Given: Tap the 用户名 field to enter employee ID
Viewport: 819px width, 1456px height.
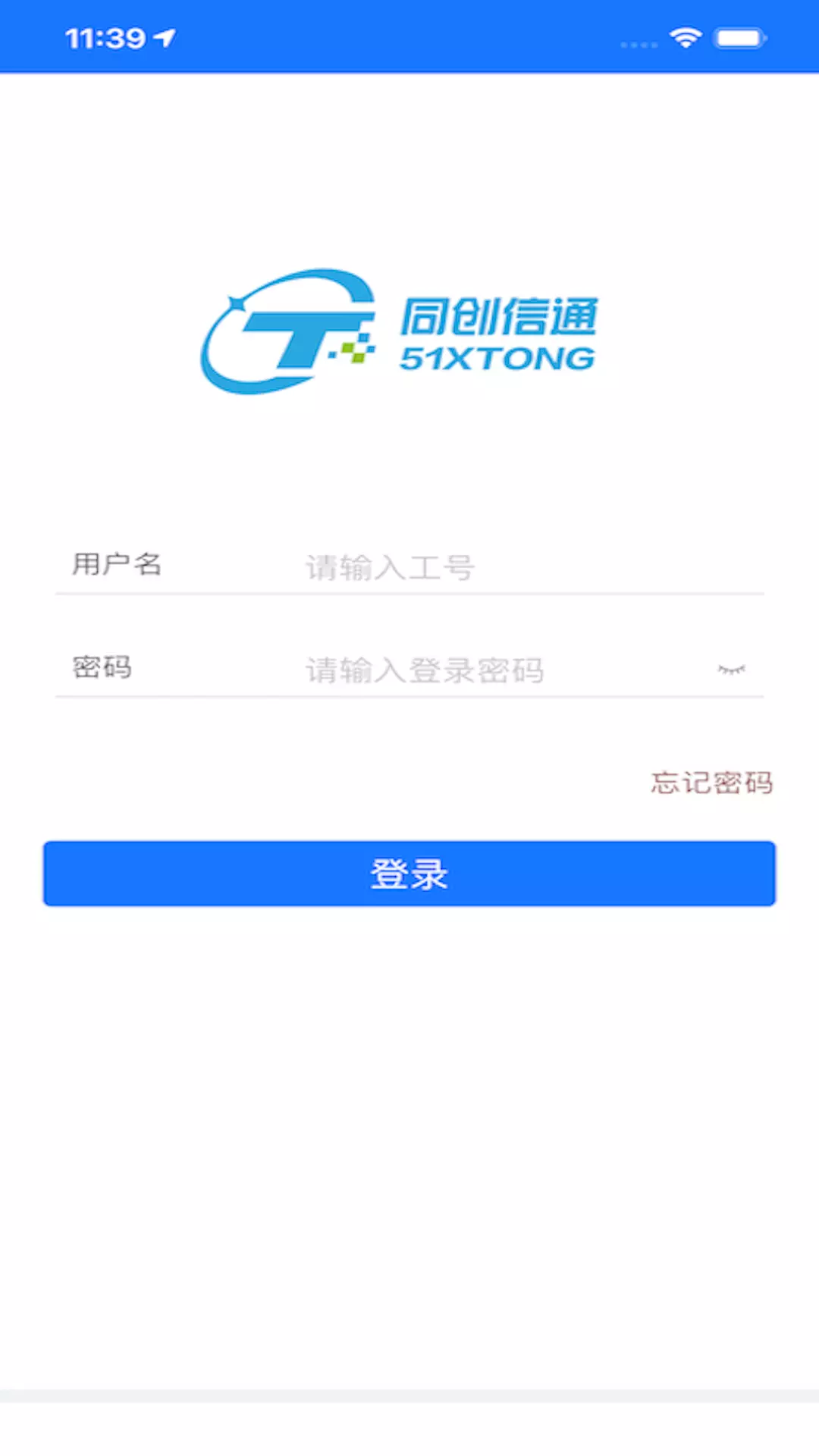Looking at the screenshot, I should pyautogui.click(x=531, y=566).
